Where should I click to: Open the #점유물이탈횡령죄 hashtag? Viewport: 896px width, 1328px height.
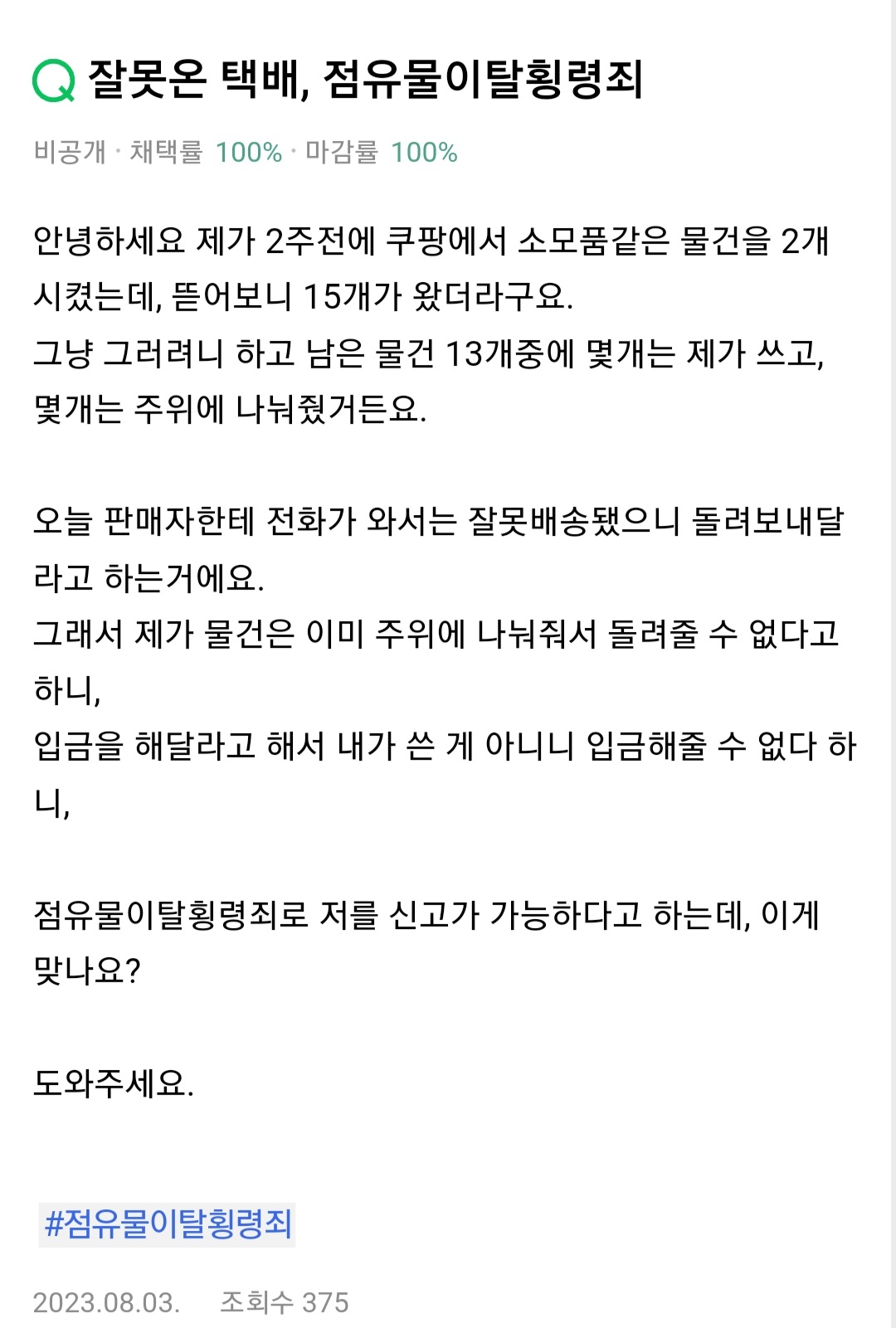click(168, 1224)
